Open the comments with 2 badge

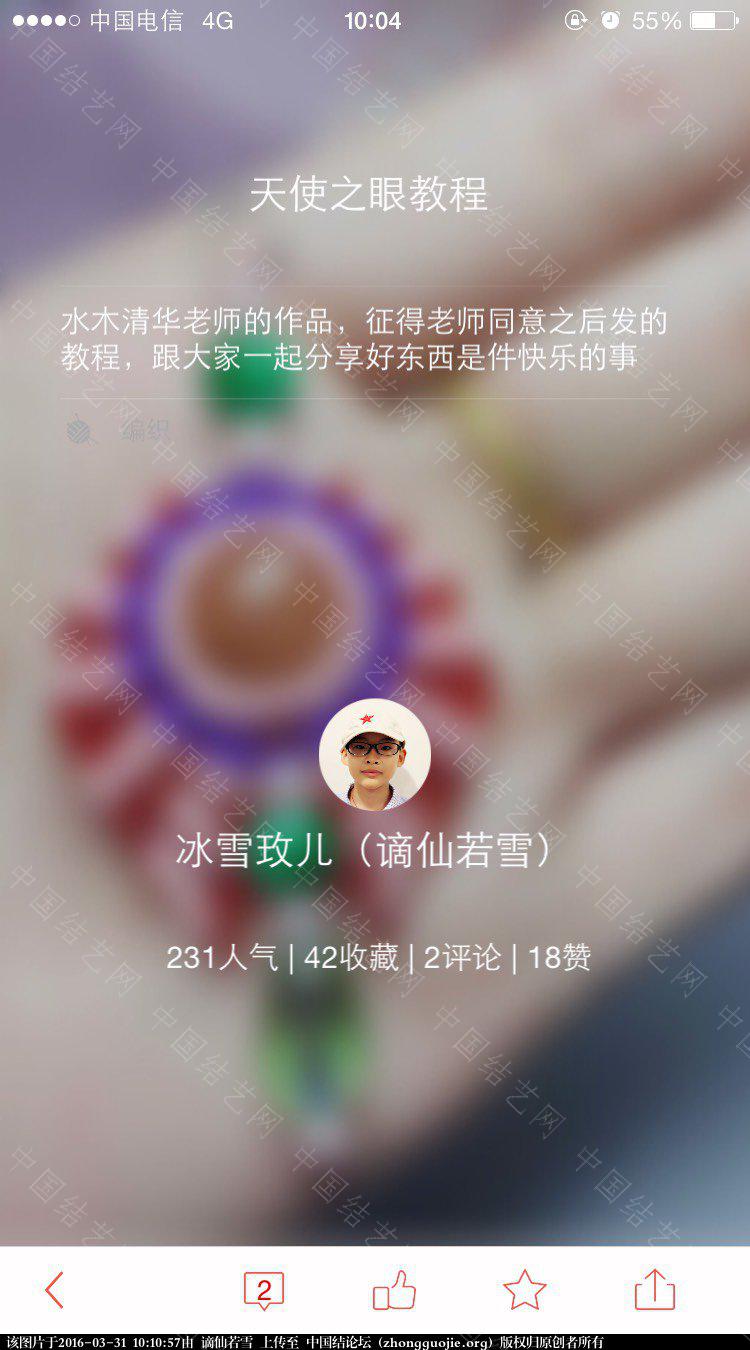264,1290
